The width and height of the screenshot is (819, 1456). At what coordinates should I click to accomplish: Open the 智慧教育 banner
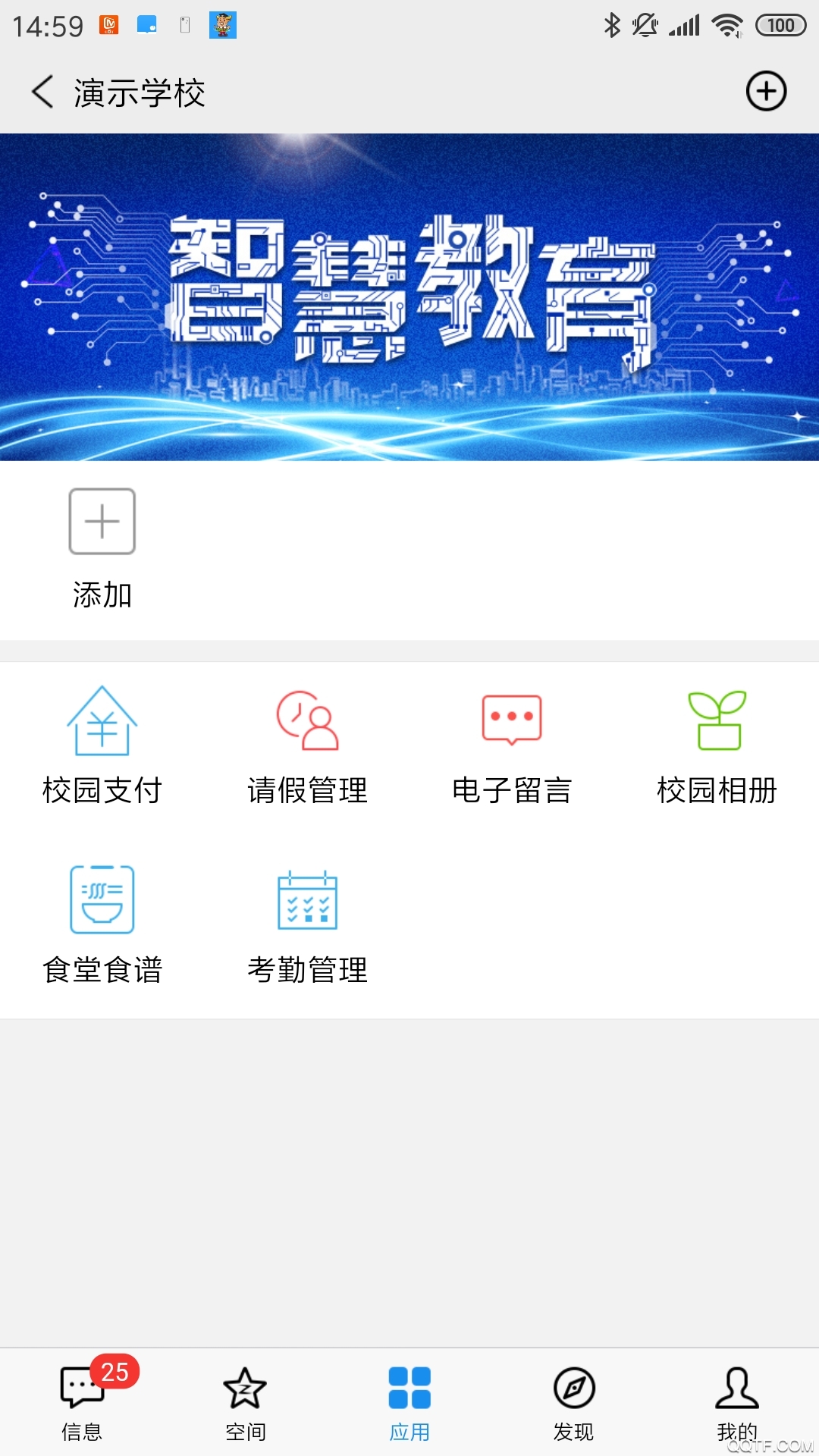409,297
